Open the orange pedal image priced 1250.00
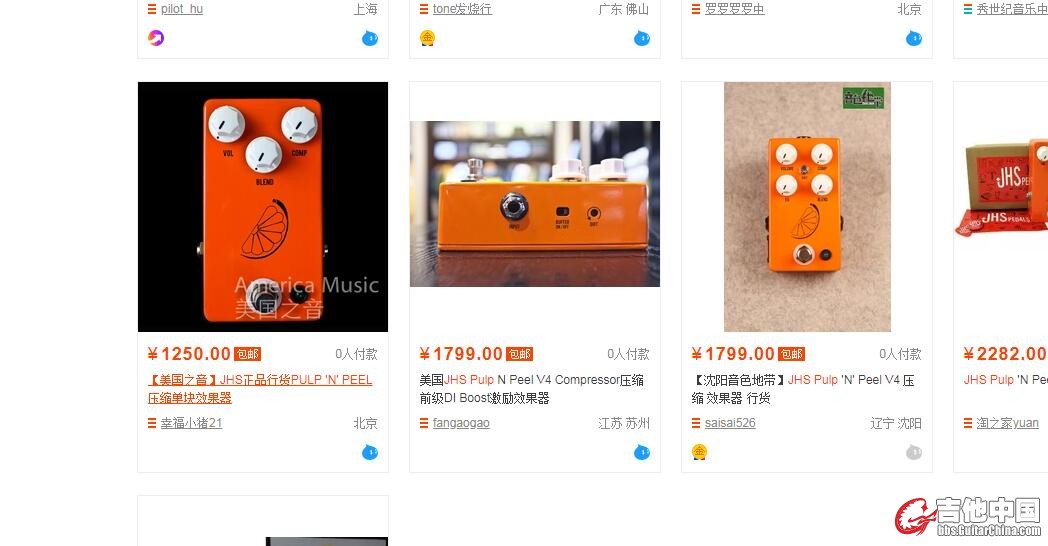 click(x=263, y=207)
